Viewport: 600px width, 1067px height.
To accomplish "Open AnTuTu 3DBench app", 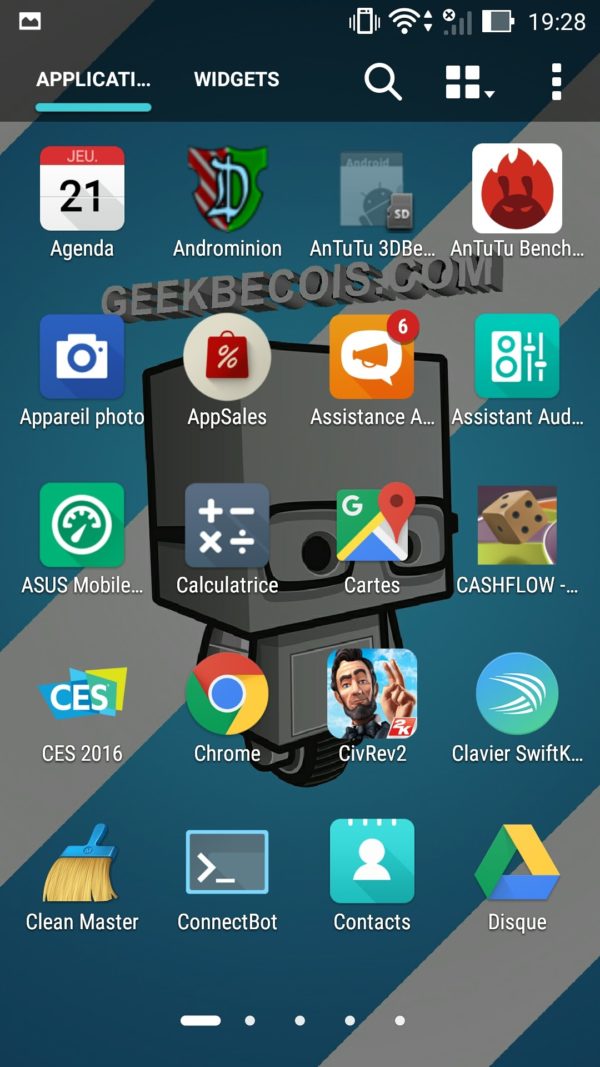I will (372, 189).
